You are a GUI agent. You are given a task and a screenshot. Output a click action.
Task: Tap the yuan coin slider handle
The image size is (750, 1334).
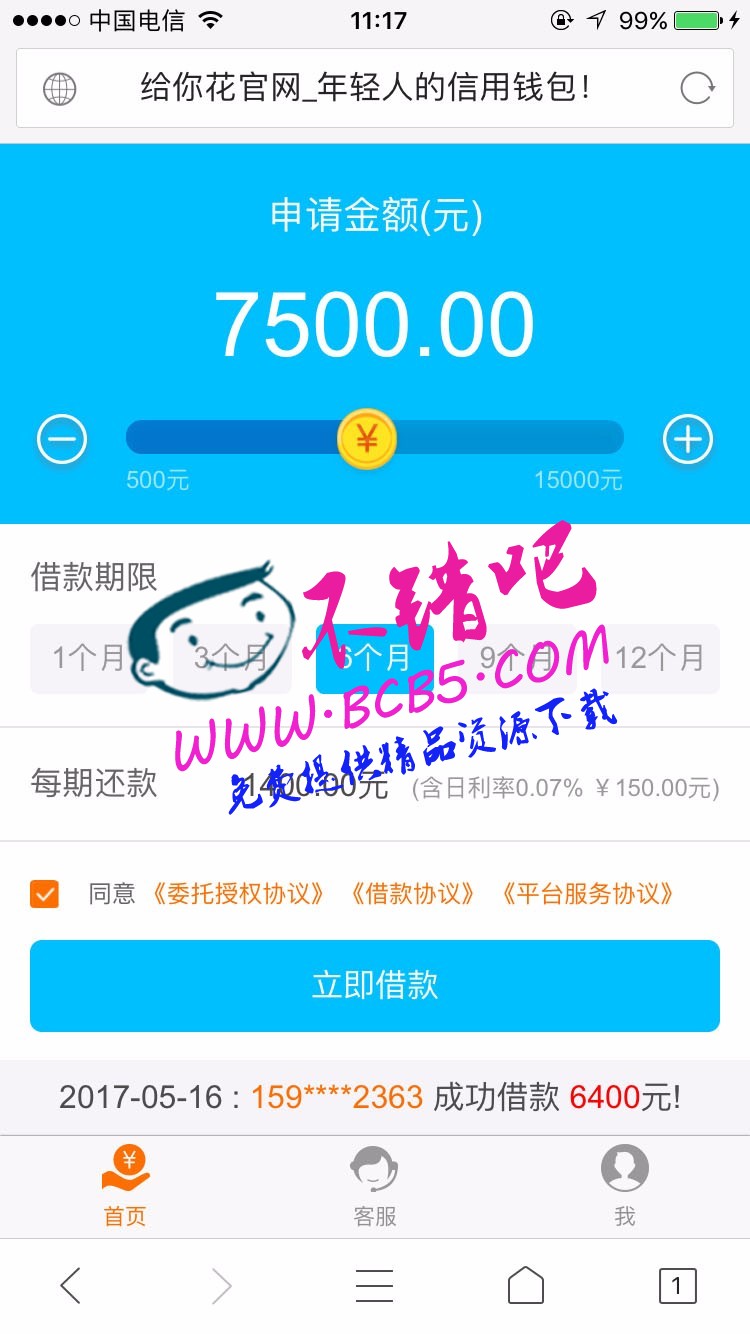click(367, 439)
